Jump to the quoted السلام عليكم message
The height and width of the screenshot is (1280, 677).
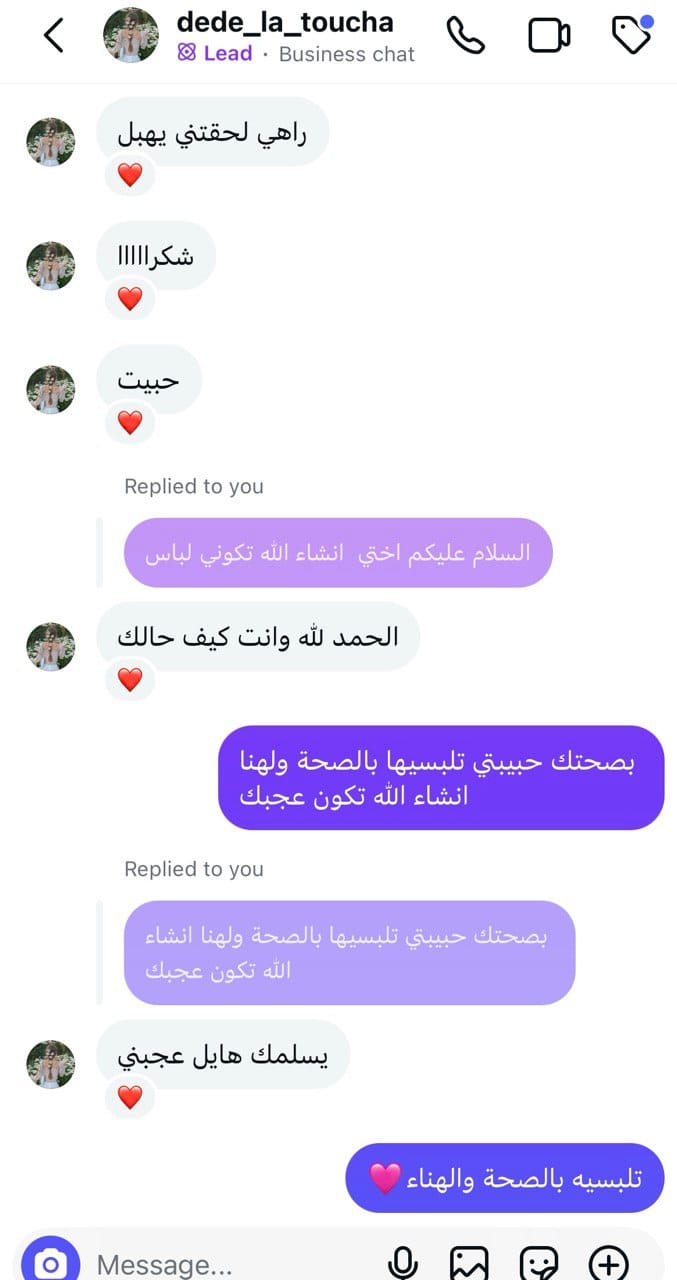[338, 553]
